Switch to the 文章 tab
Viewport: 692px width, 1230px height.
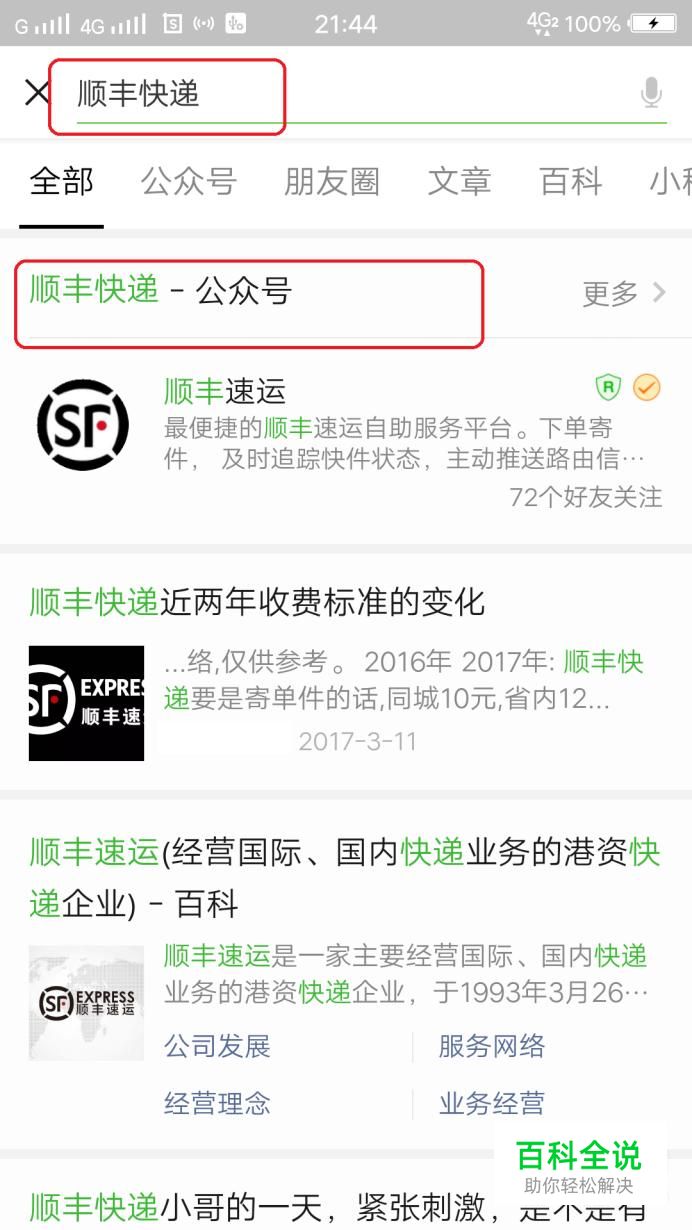pyautogui.click(x=459, y=182)
